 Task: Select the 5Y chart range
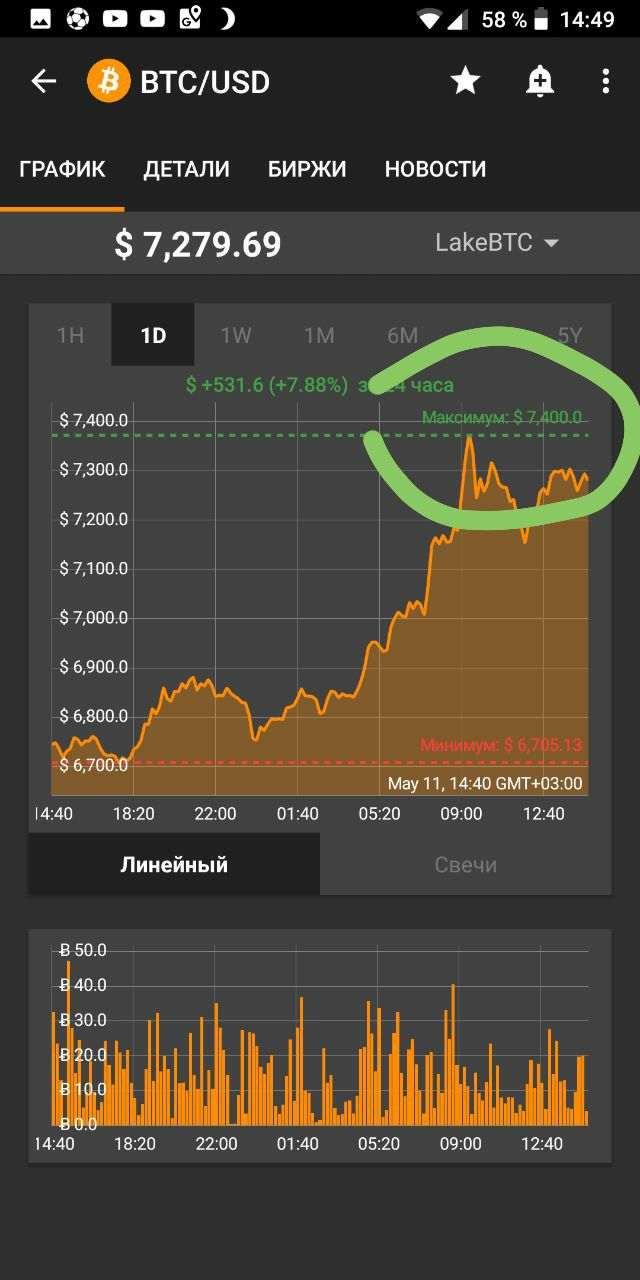point(569,335)
